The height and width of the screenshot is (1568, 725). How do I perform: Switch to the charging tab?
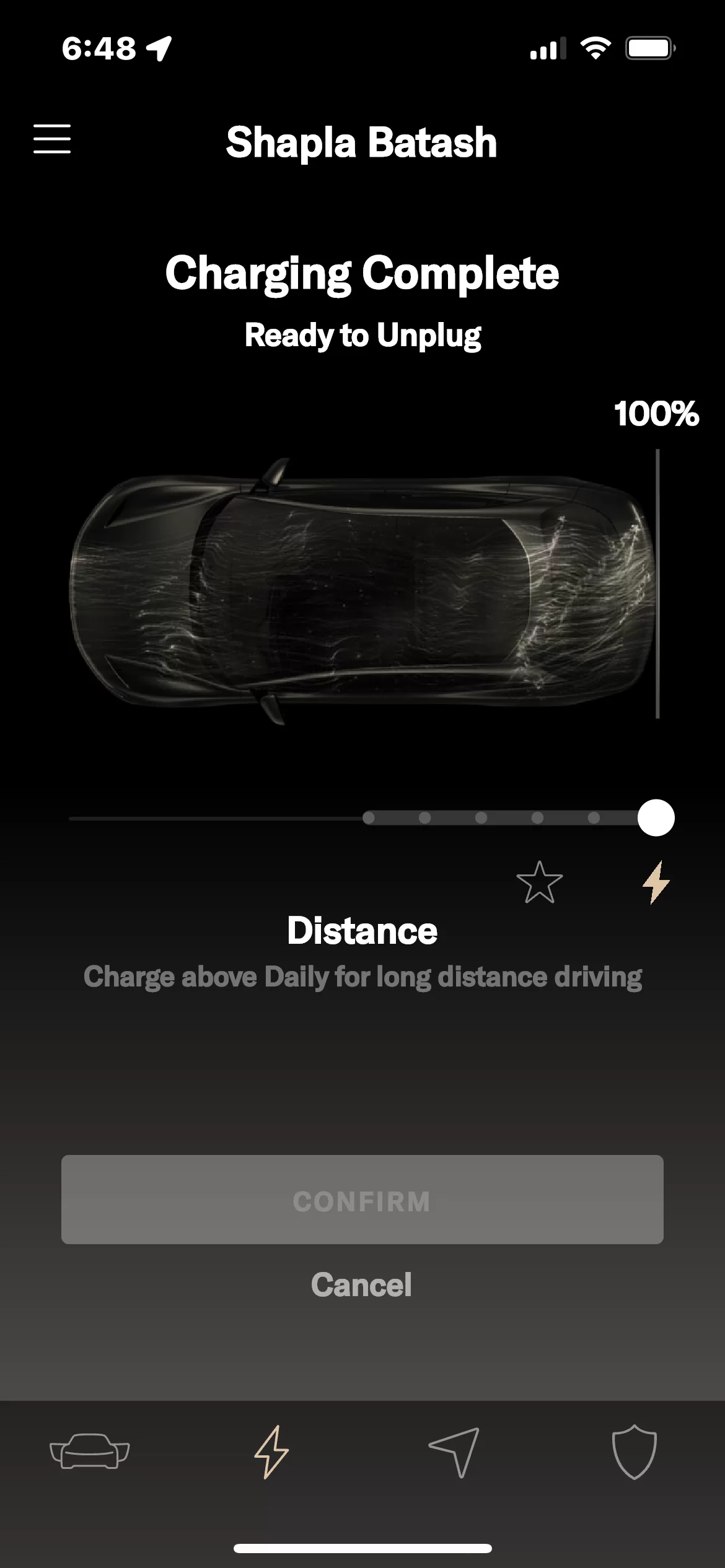(x=271, y=1452)
